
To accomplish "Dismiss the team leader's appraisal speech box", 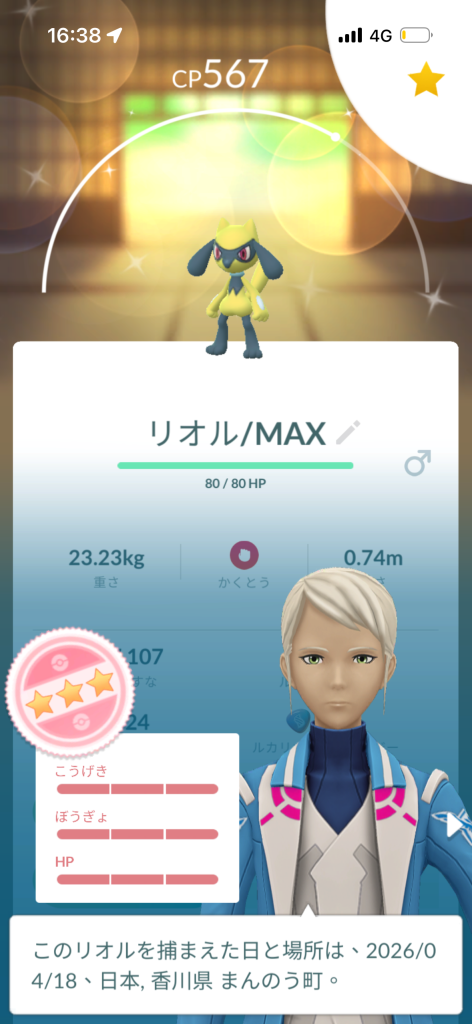I will point(236,965).
